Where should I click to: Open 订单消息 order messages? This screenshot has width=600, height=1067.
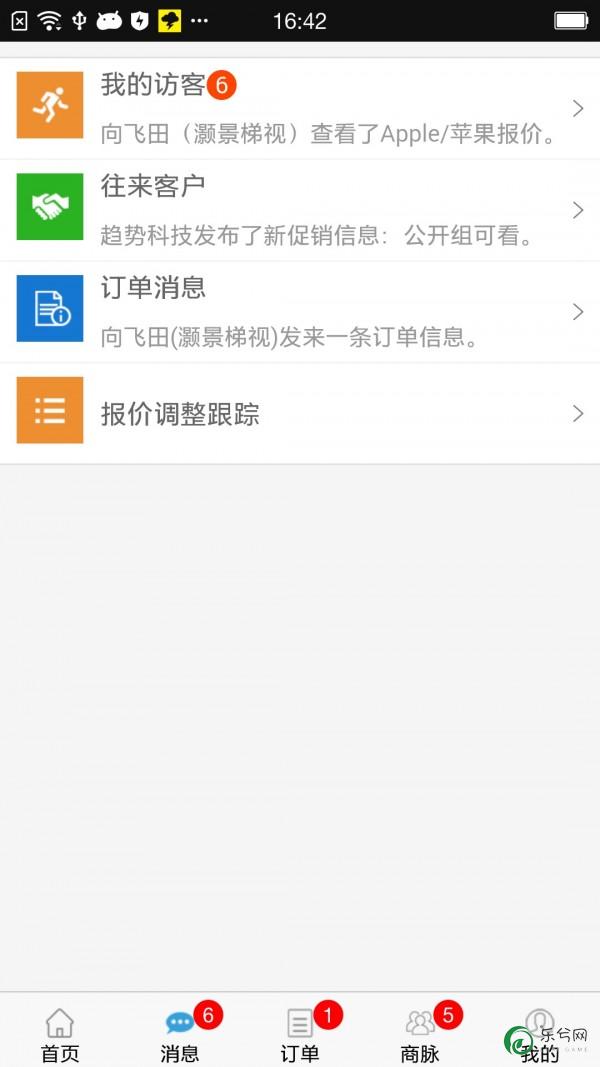[x=300, y=311]
